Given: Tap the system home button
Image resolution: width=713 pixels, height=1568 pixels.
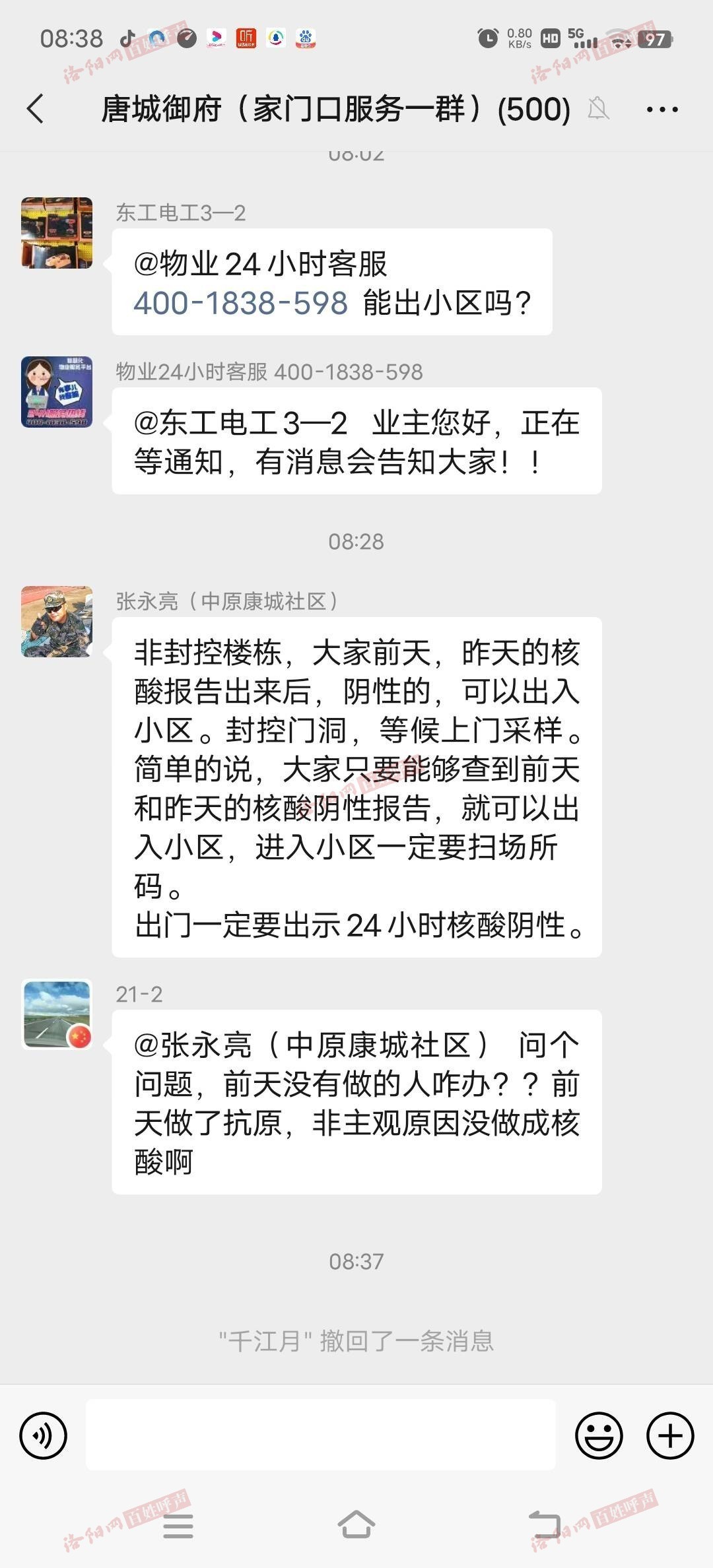Looking at the screenshot, I should pyautogui.click(x=356, y=1524).
